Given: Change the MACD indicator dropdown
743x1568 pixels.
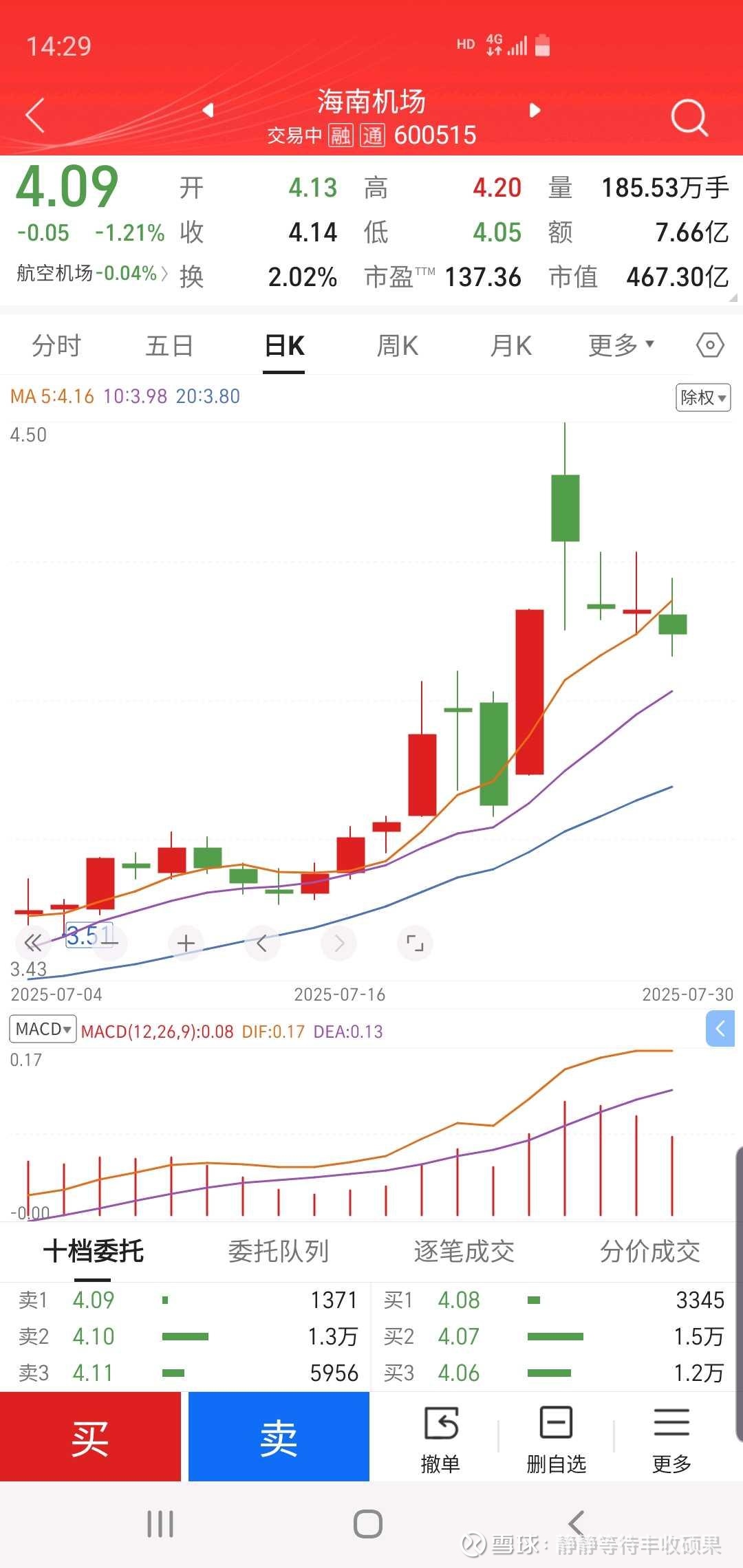Looking at the screenshot, I should [x=43, y=1029].
